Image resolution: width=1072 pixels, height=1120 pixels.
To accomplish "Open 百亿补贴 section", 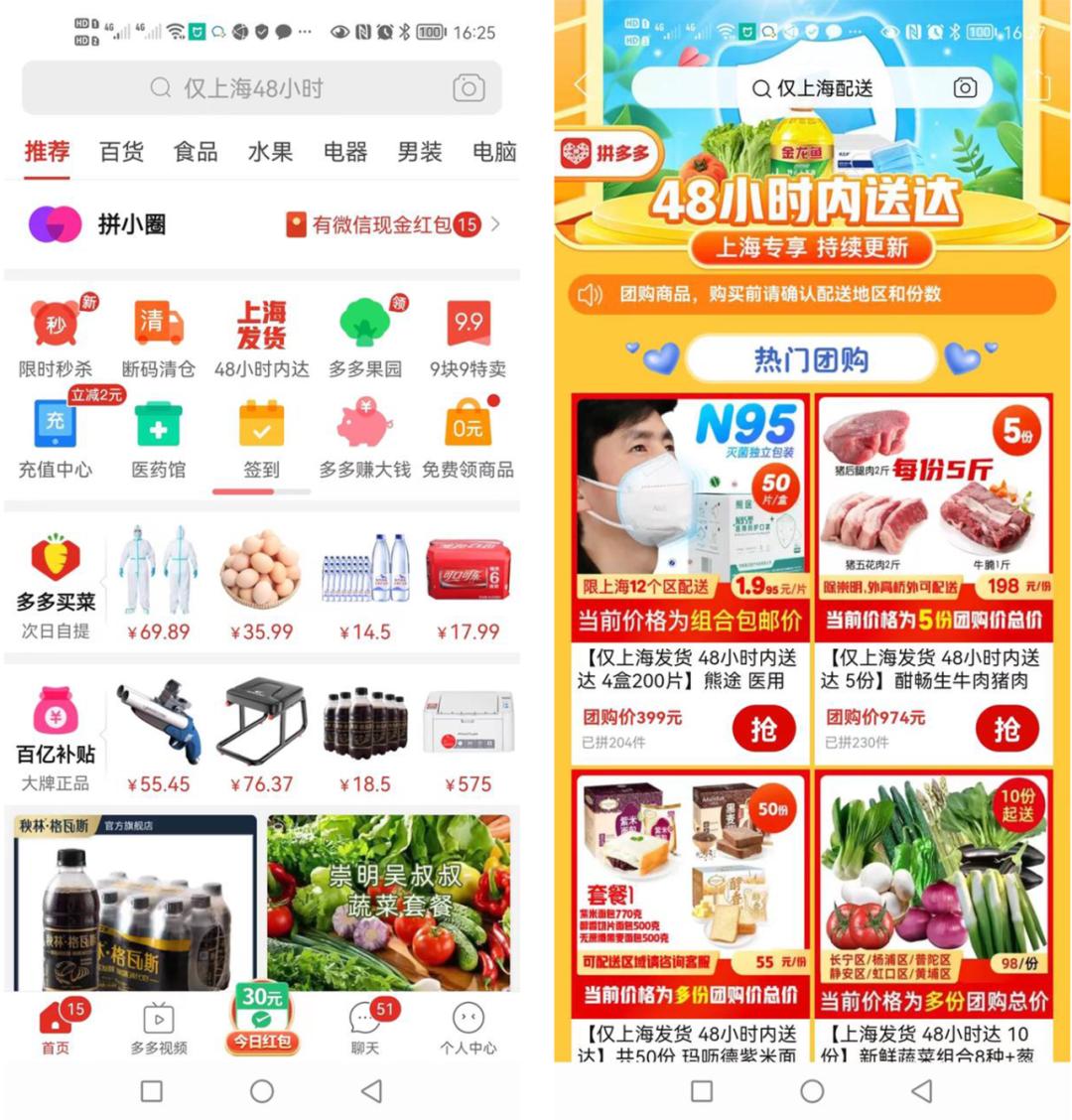I will [x=56, y=738].
